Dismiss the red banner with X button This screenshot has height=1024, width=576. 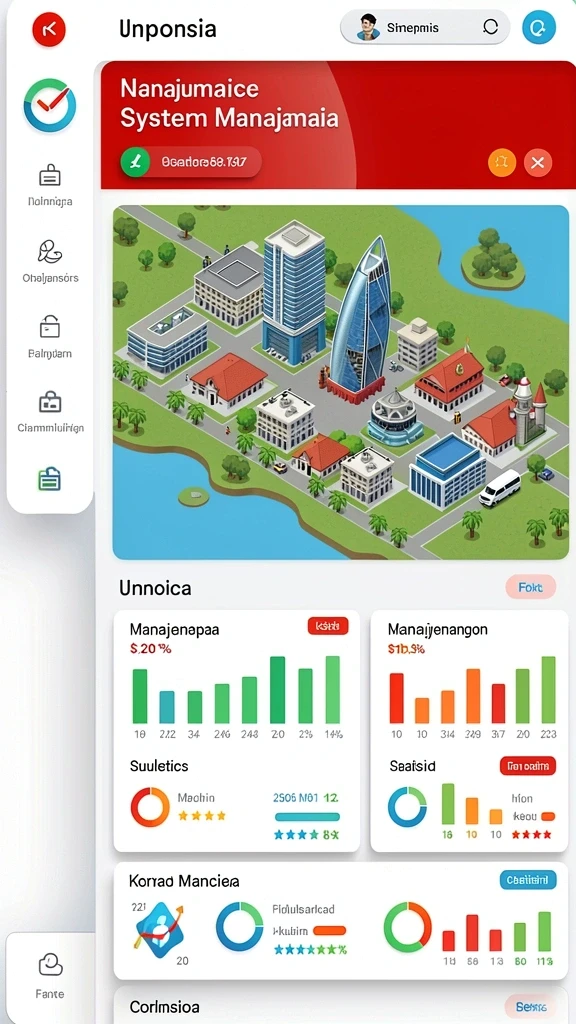pyautogui.click(x=537, y=163)
